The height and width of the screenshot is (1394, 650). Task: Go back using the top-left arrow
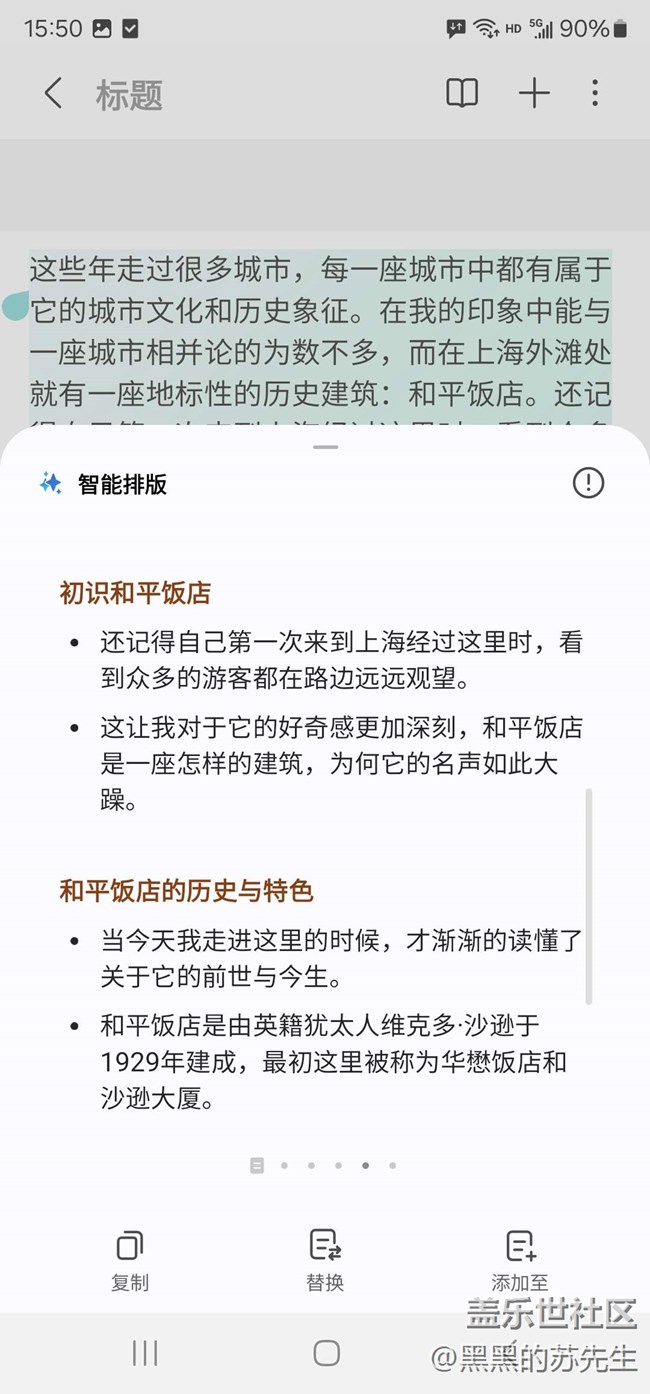(x=54, y=94)
